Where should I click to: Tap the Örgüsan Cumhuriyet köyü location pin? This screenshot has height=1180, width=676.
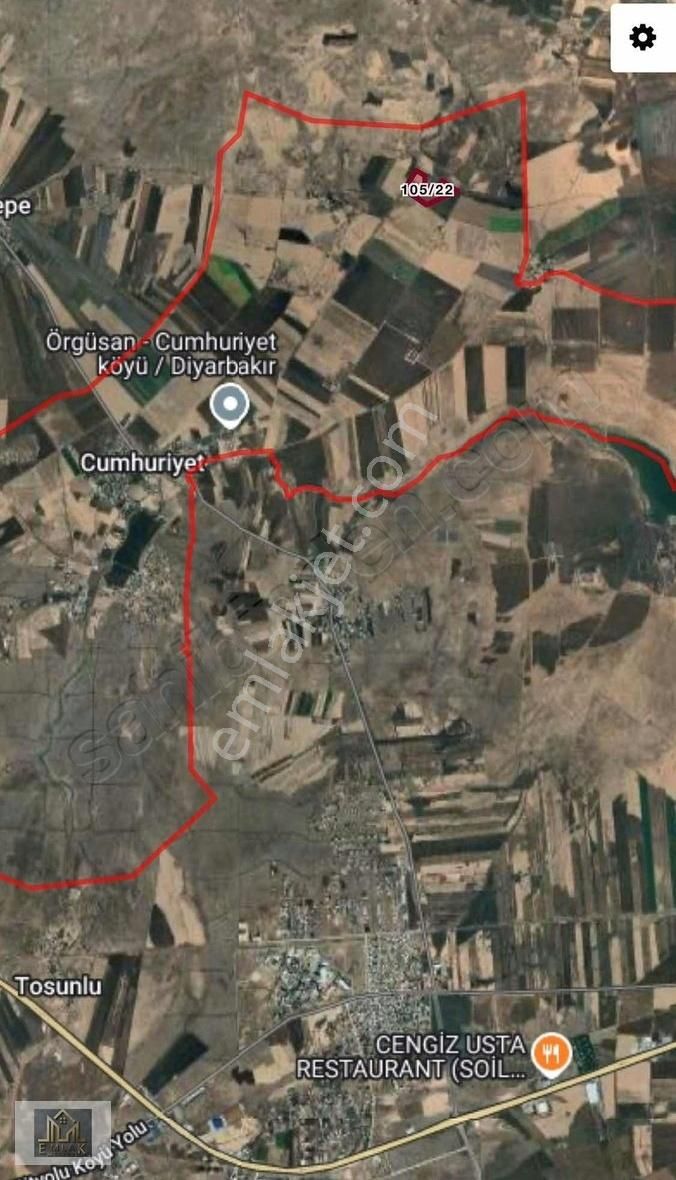[x=231, y=405]
